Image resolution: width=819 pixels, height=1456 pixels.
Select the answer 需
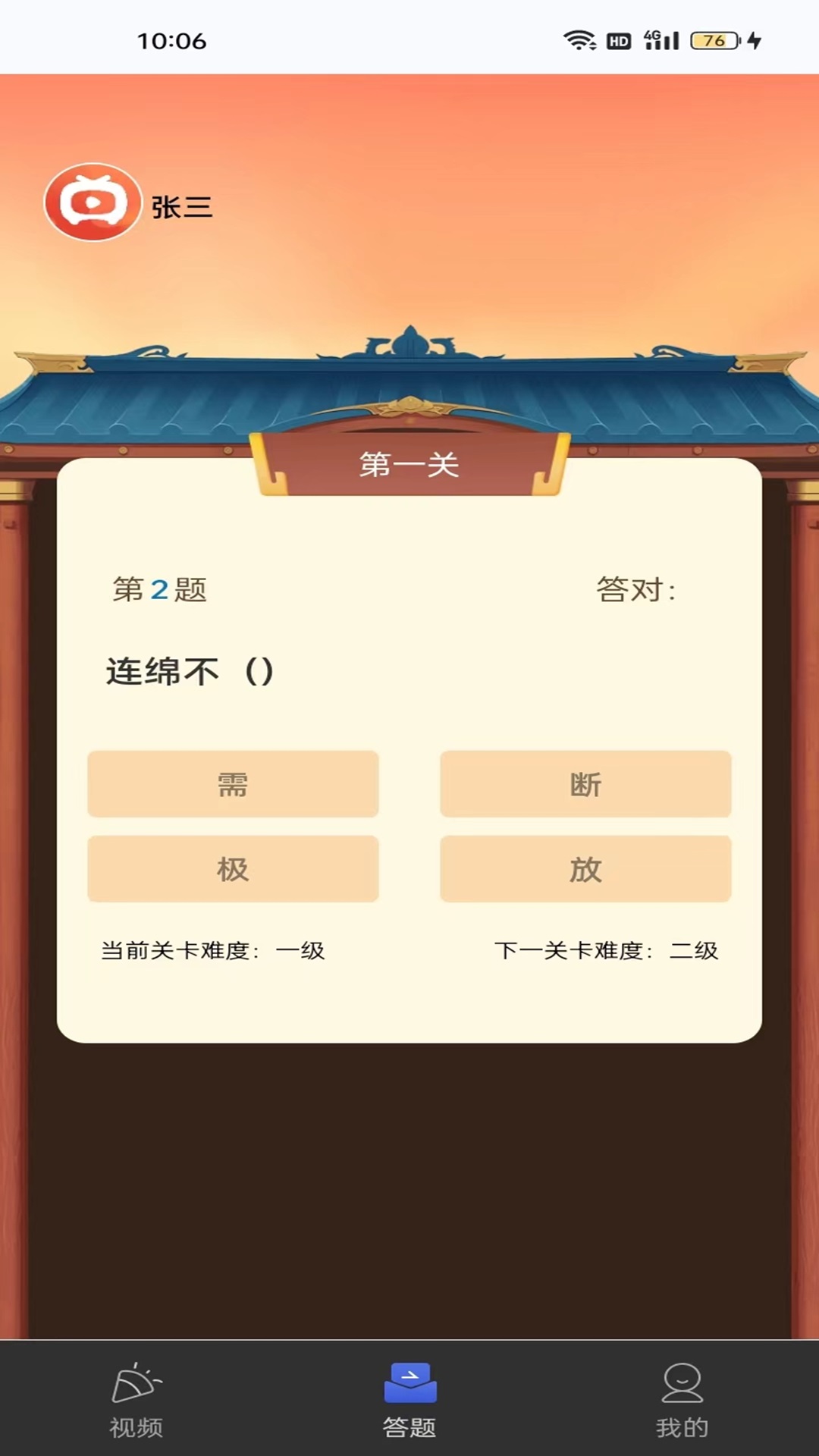(233, 784)
